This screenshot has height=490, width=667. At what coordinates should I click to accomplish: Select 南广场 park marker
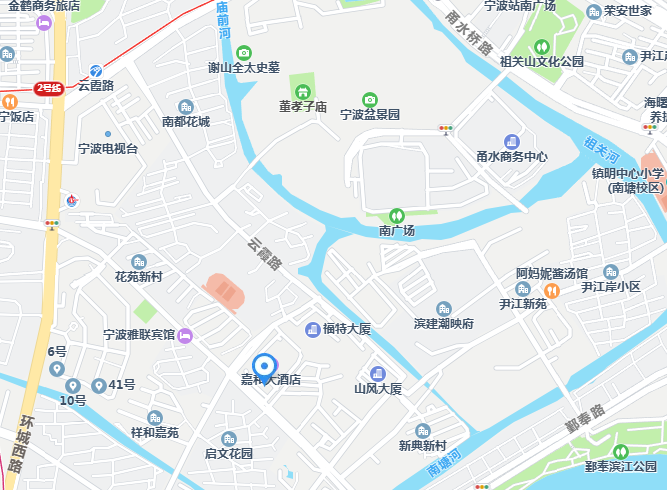[x=397, y=215]
